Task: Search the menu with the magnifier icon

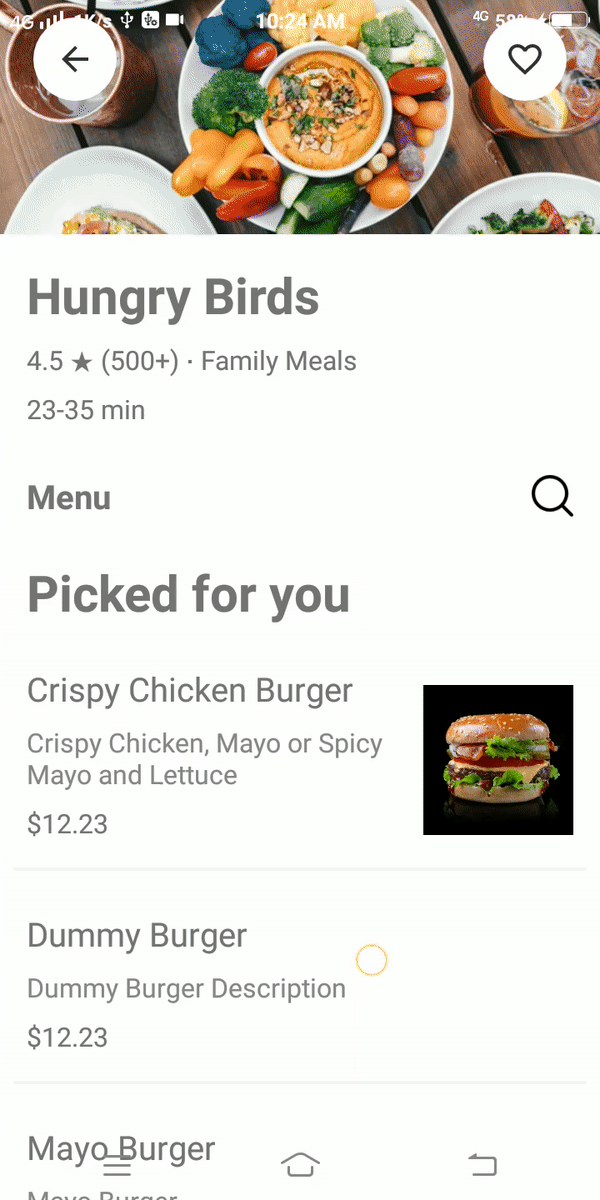Action: pyautogui.click(x=552, y=496)
